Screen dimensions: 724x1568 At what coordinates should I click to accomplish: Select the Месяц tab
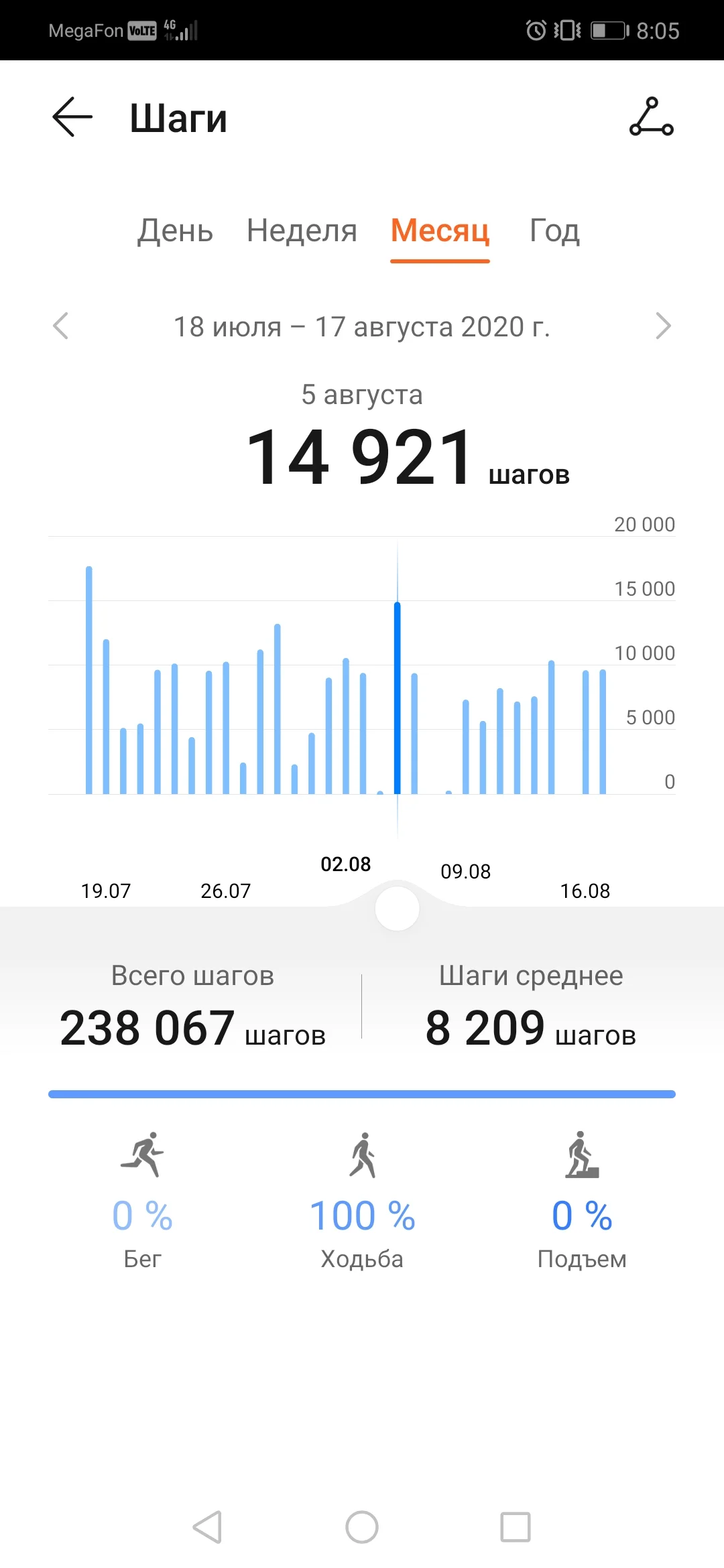(440, 231)
